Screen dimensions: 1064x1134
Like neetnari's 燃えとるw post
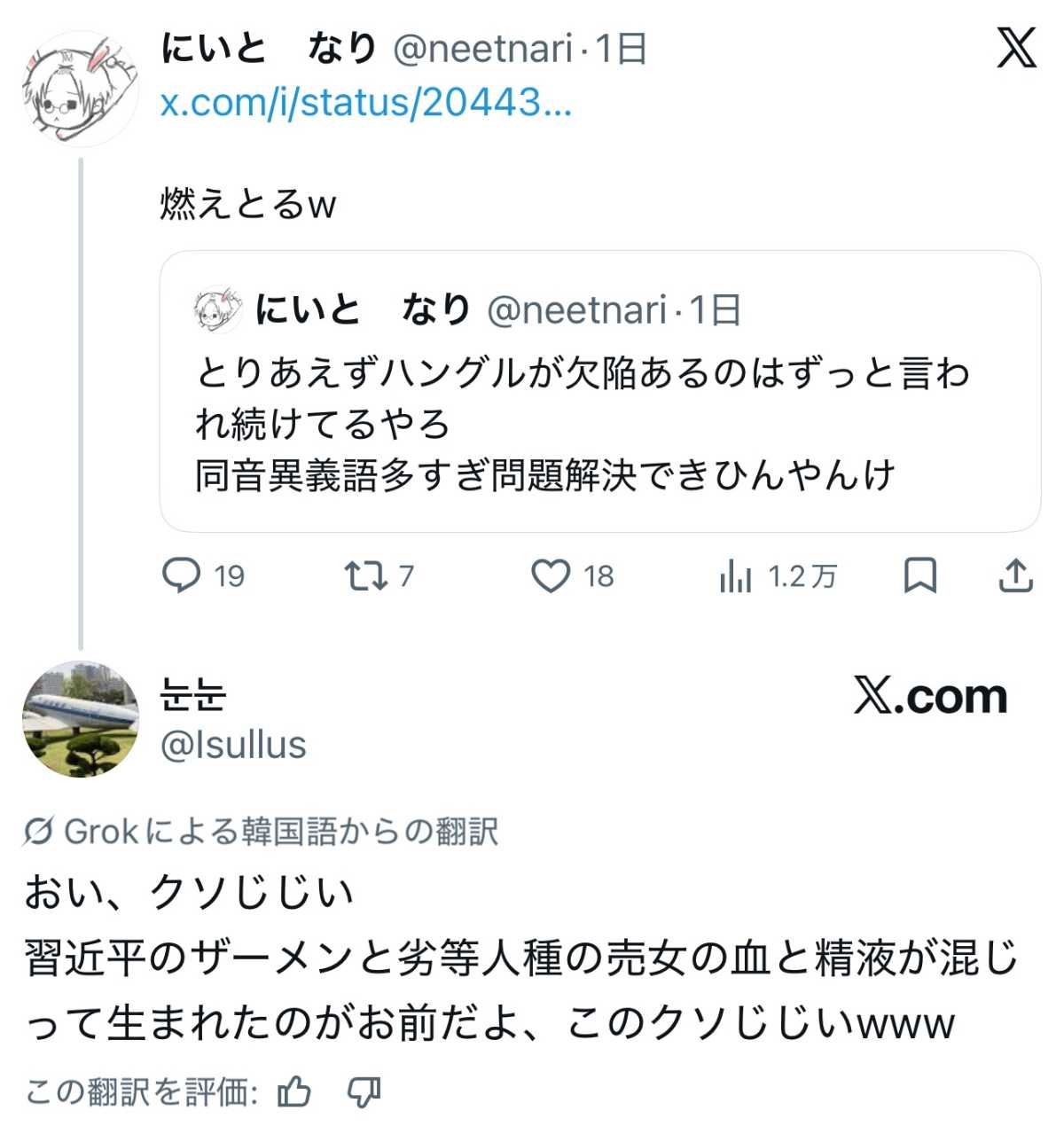point(551,576)
